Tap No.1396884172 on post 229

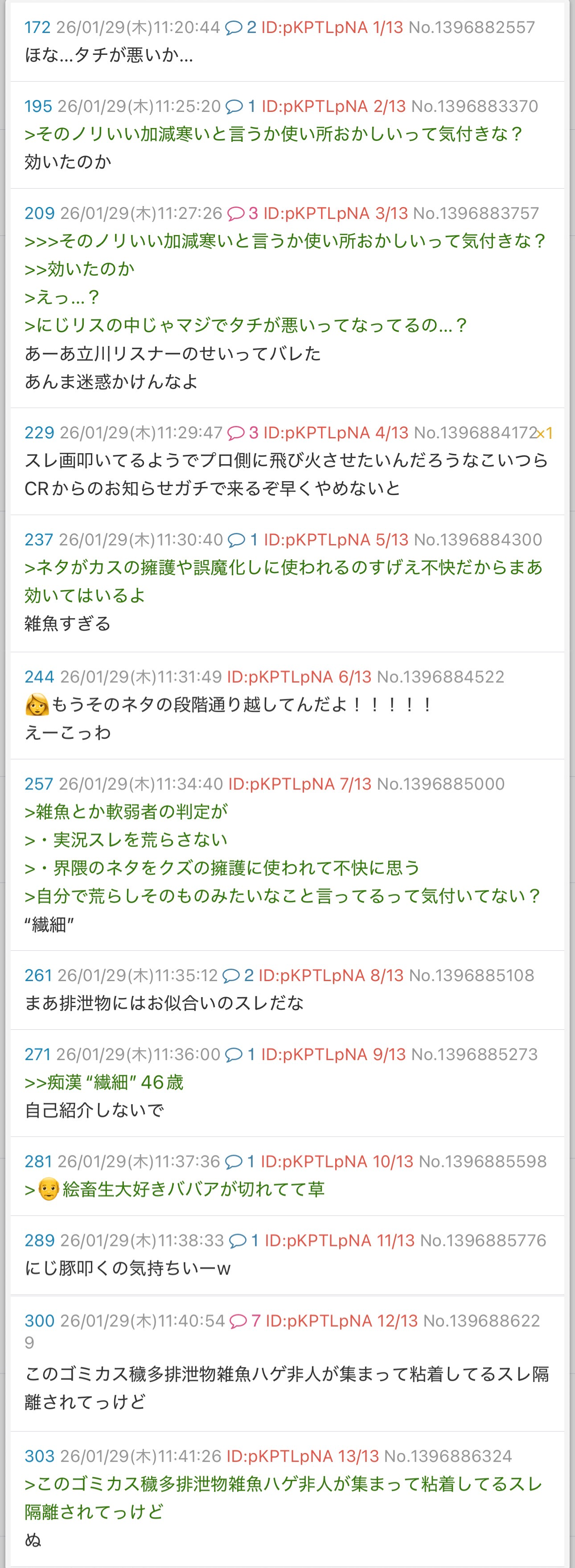(475, 433)
